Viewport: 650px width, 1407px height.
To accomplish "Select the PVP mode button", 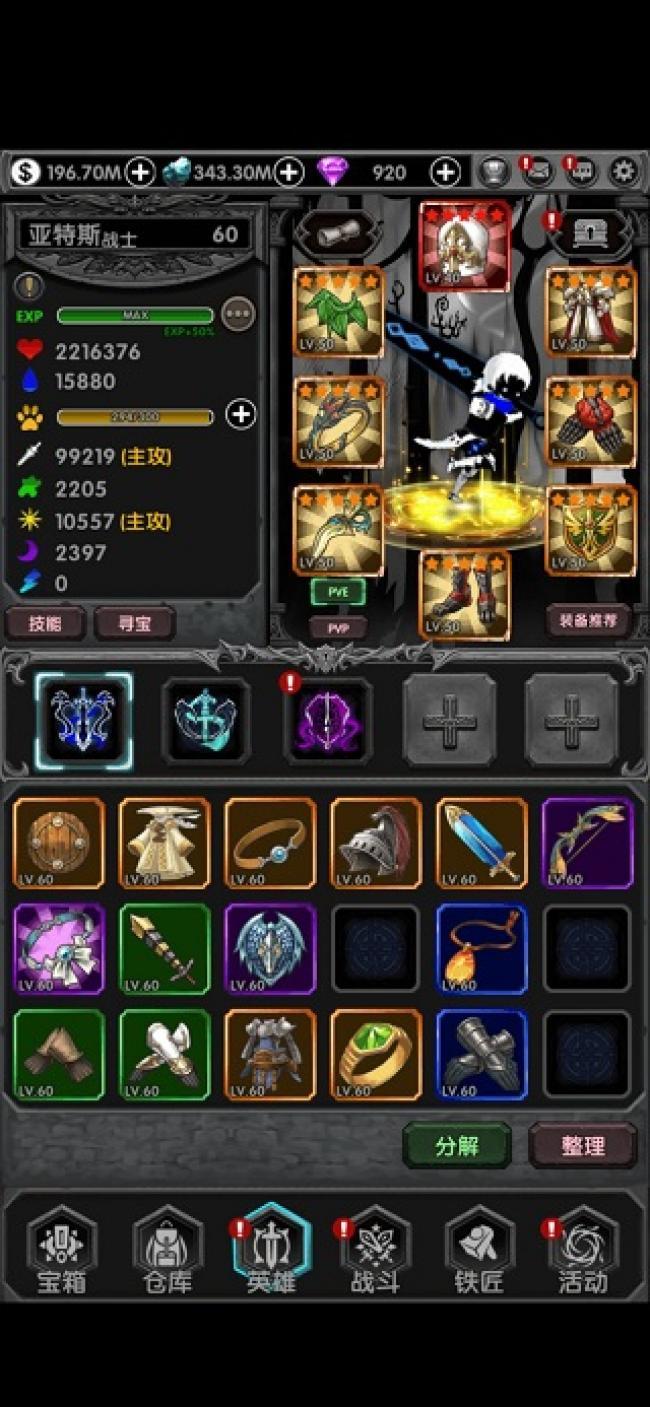I will [337, 627].
